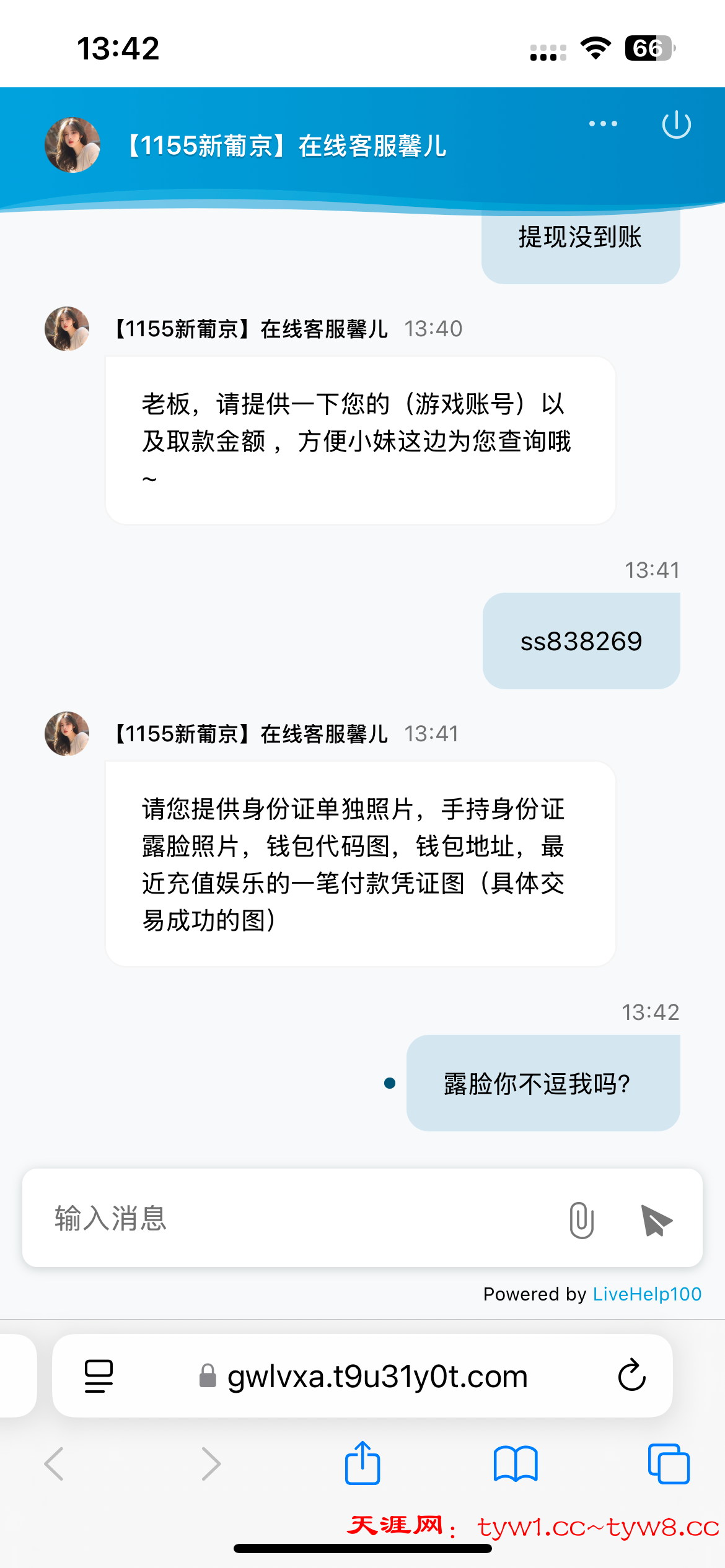
Task: Send the message with the arrow icon
Action: click(656, 1221)
